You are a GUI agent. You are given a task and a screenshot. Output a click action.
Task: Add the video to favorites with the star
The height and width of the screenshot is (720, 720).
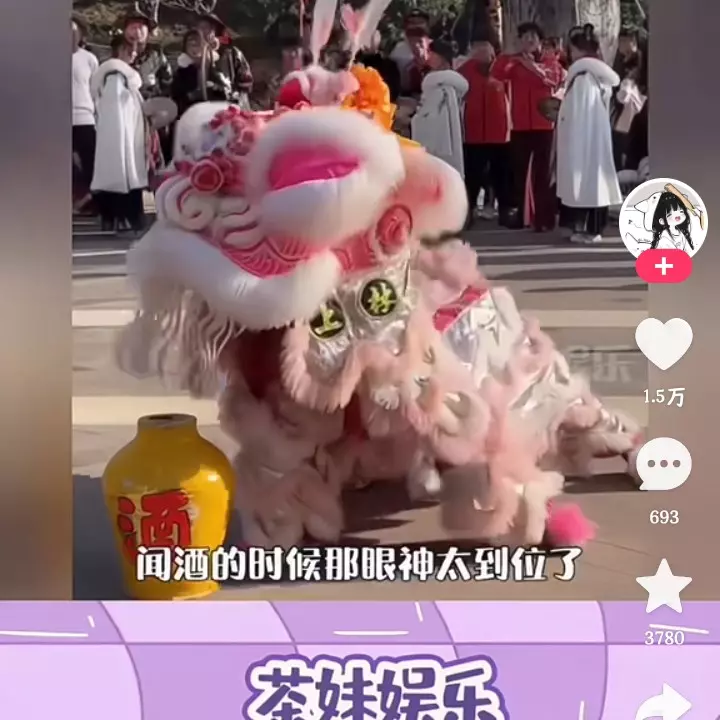tap(664, 587)
